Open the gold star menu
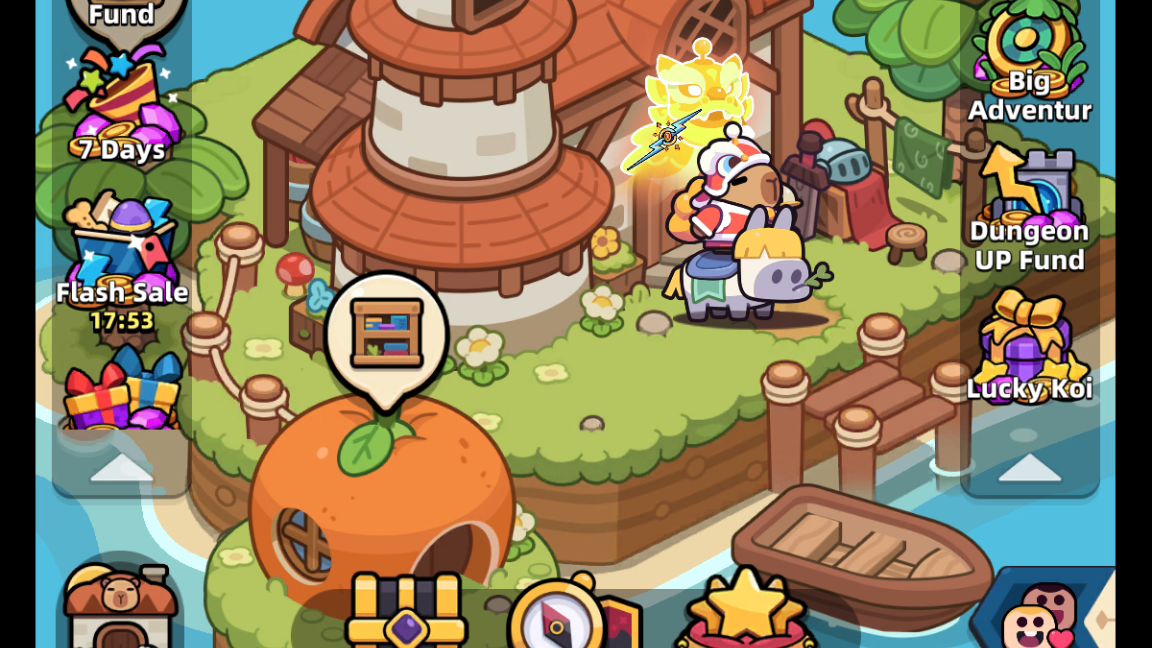The height and width of the screenshot is (648, 1152). pyautogui.click(x=747, y=610)
